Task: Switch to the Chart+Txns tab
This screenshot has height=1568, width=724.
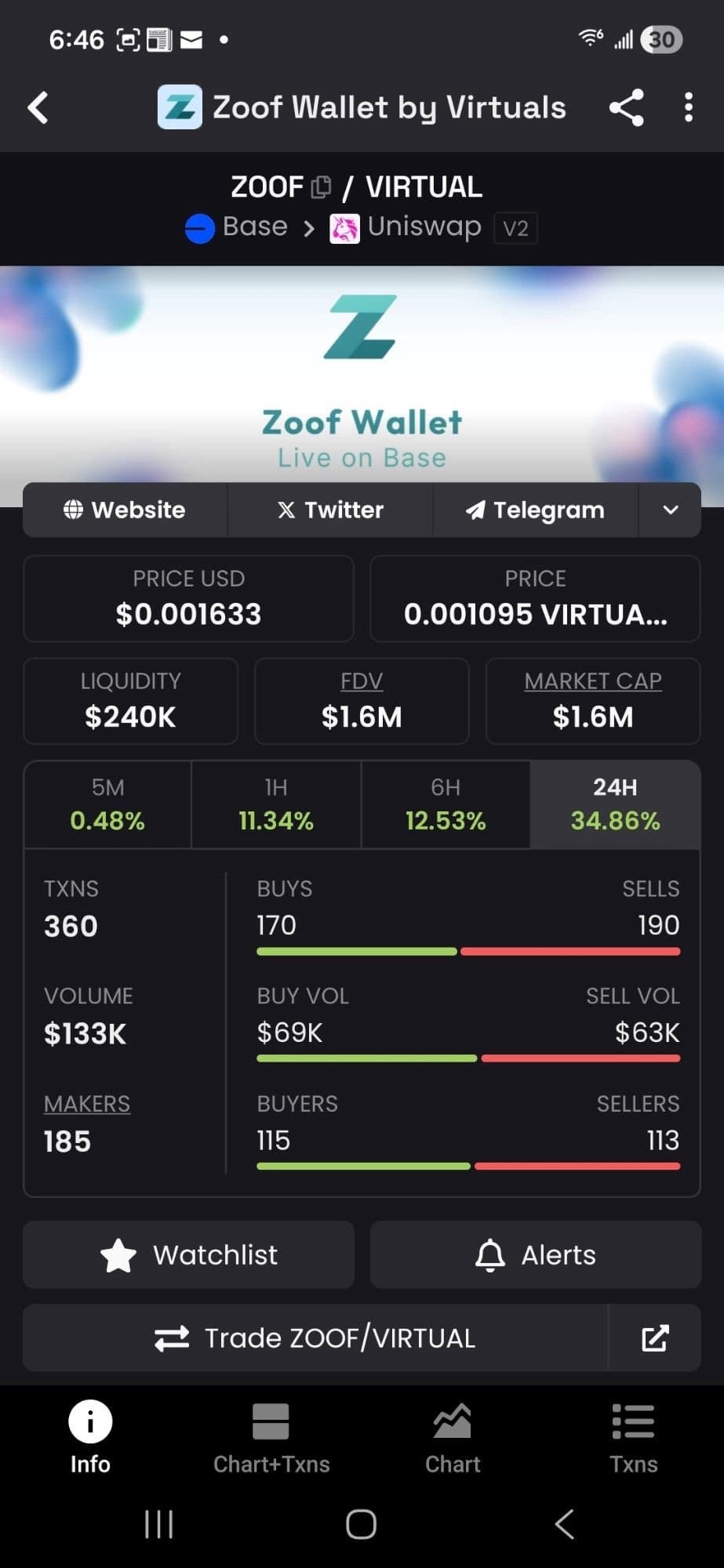Action: (x=271, y=1439)
